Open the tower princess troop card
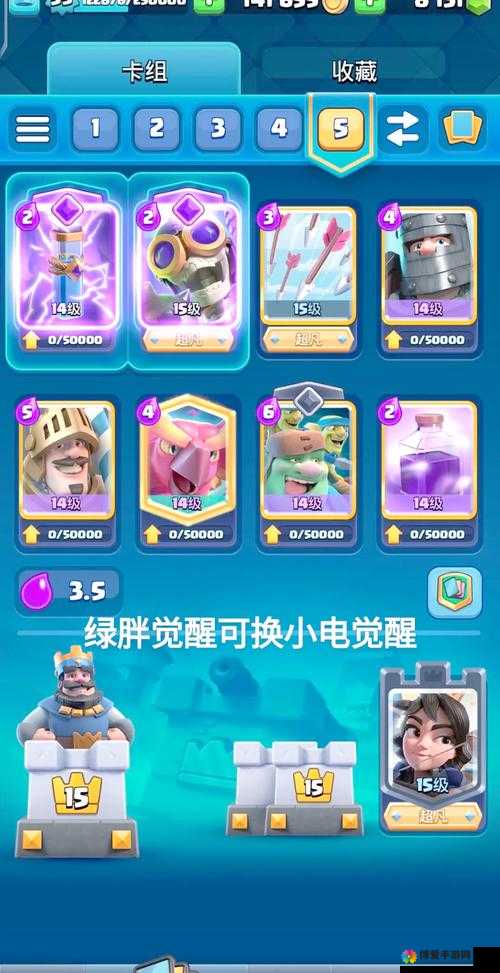This screenshot has height=973, width=500. pos(432,751)
